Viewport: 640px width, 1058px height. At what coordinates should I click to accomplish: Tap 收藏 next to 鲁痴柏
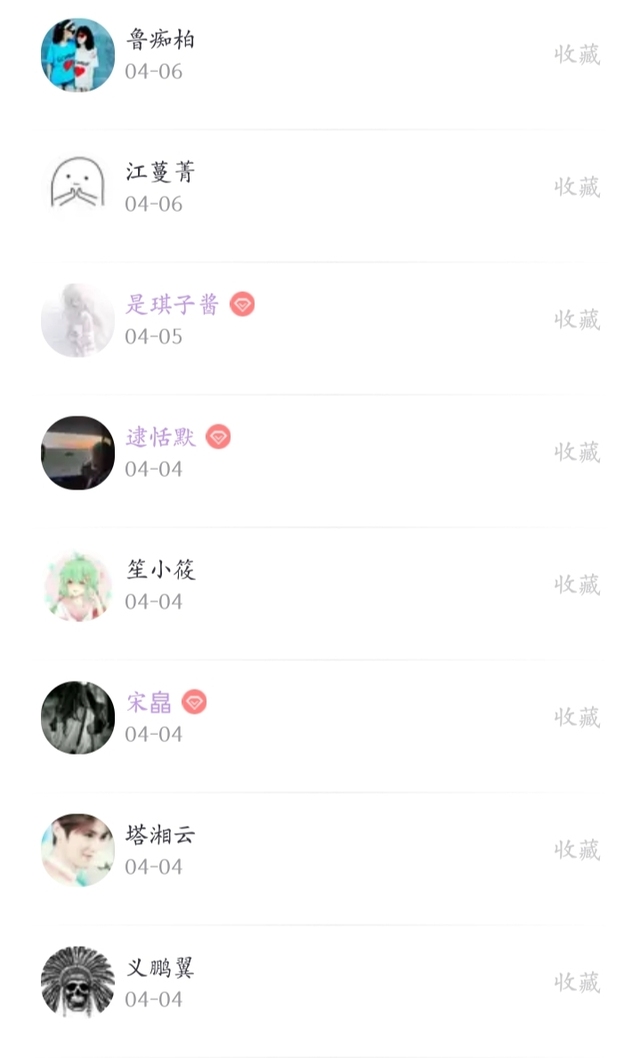[x=577, y=54]
